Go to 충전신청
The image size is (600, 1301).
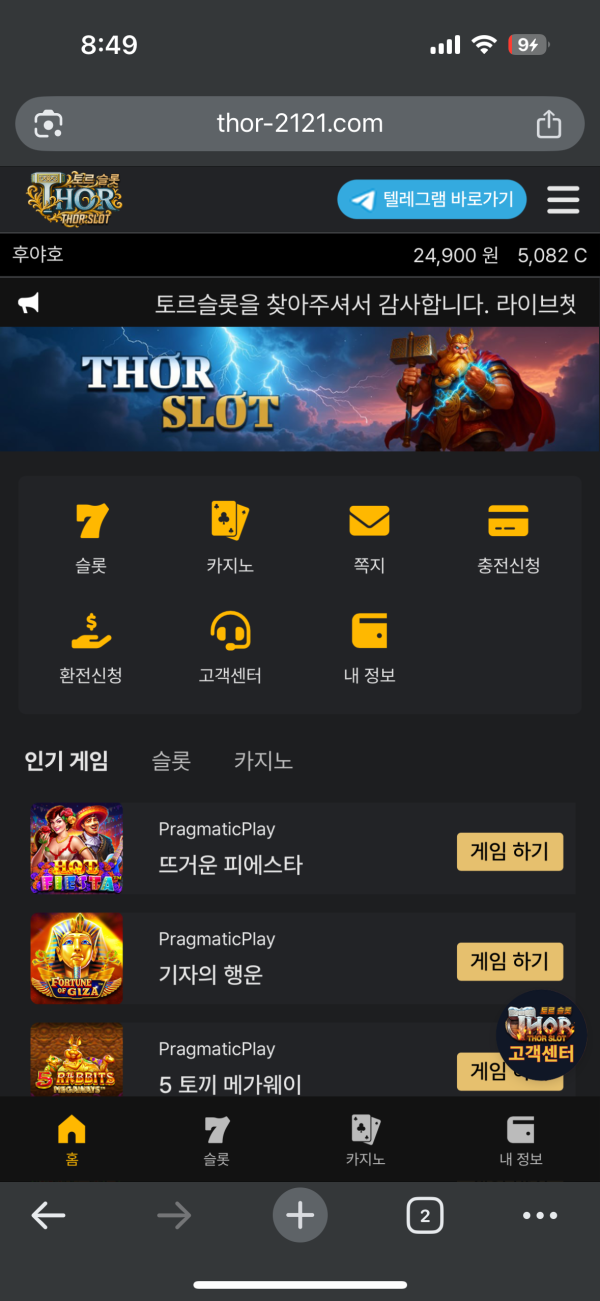[x=508, y=538]
